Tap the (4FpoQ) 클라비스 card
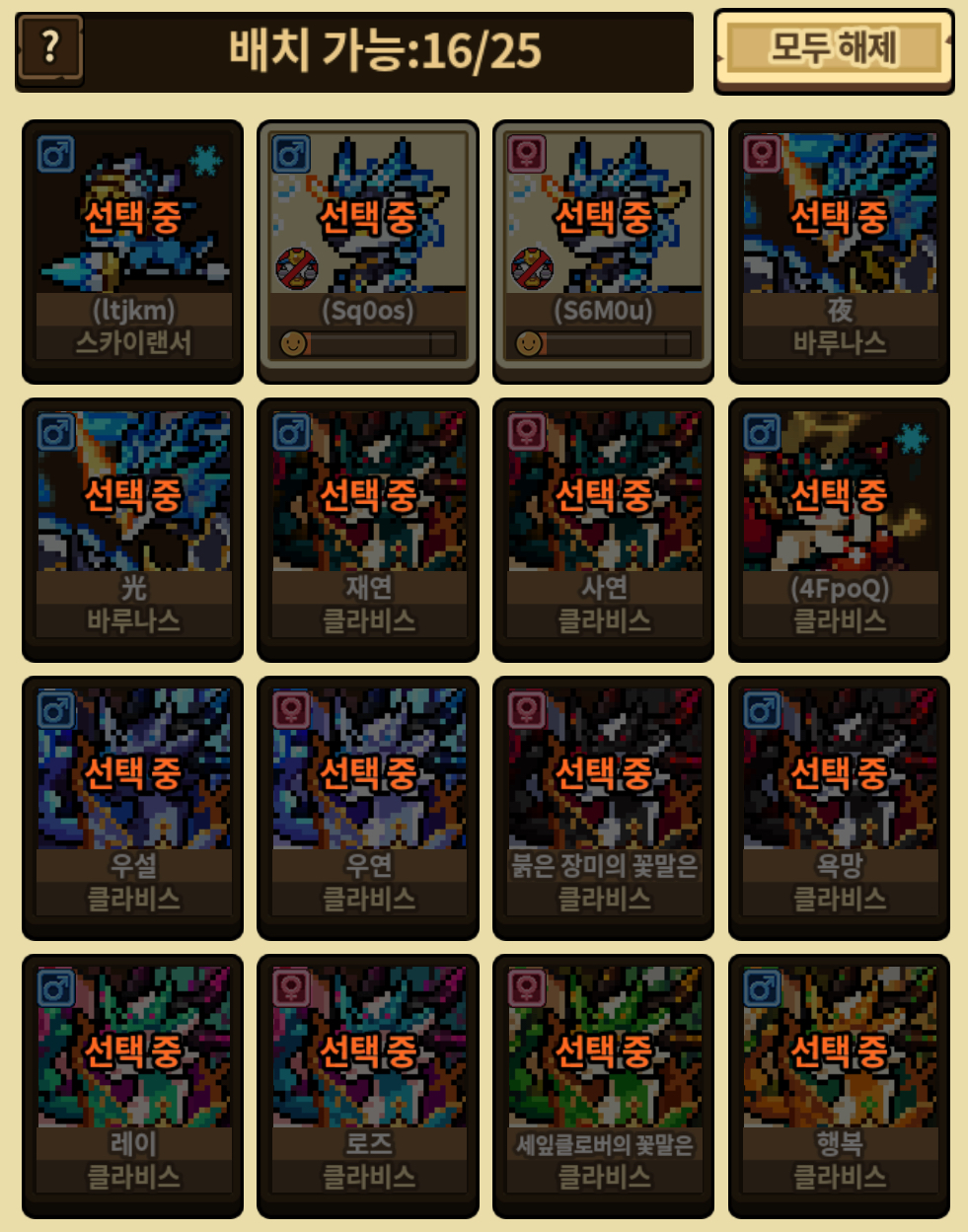The width and height of the screenshot is (968, 1232). pos(839,530)
